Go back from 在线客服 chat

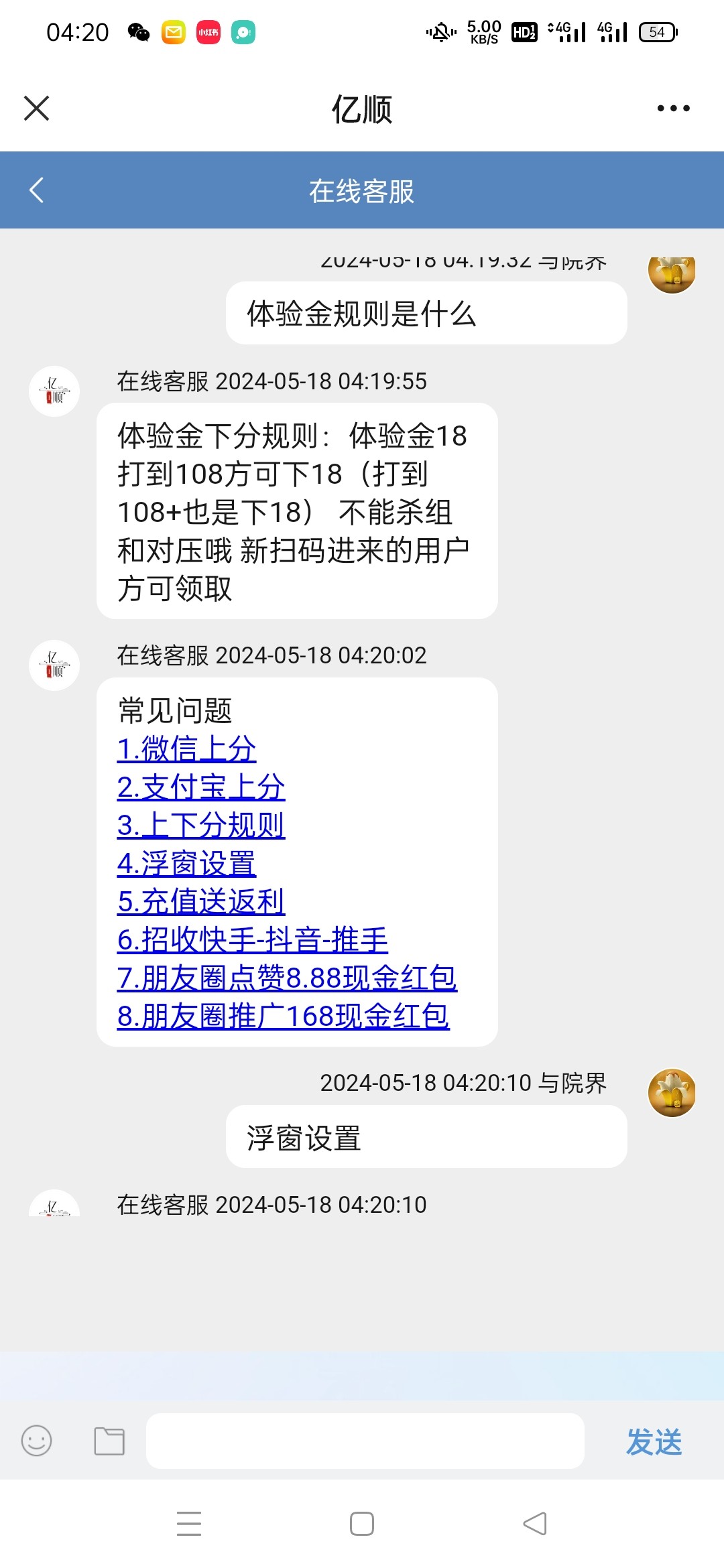[37, 190]
